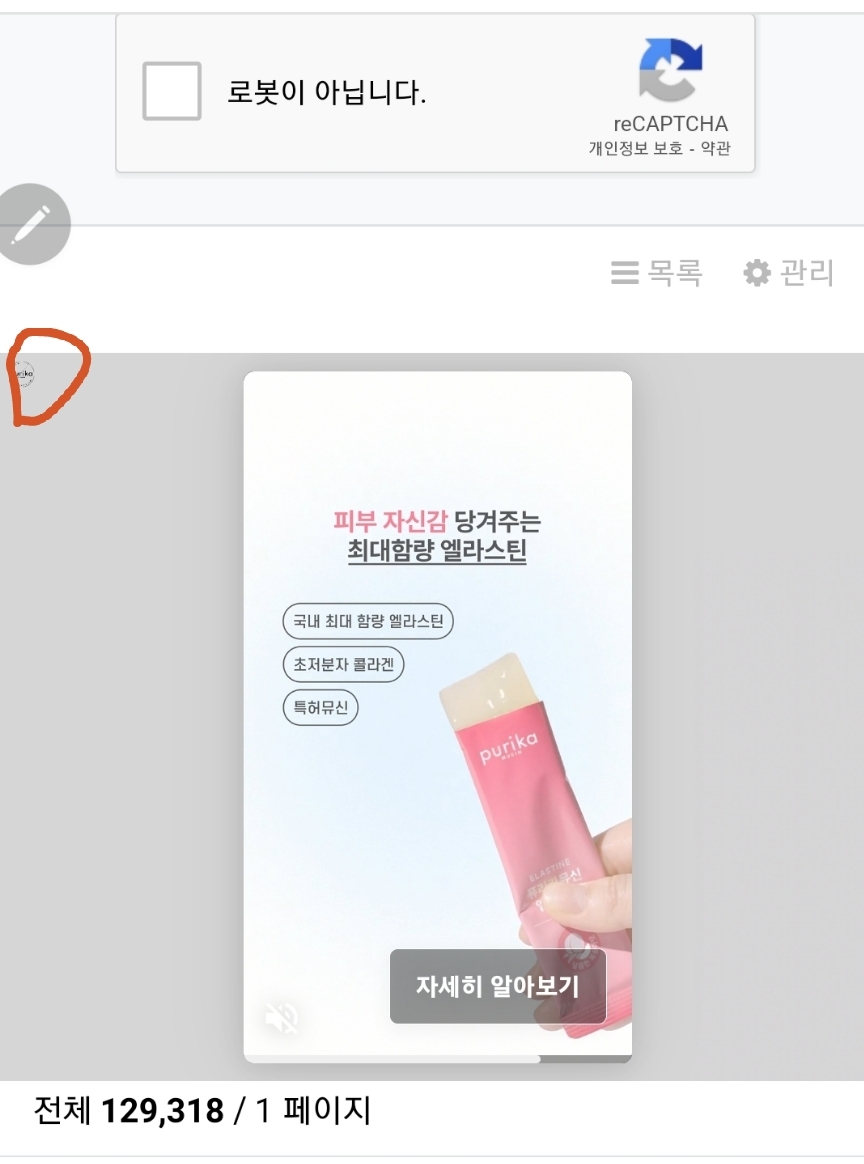Go to the 목록 list view

(x=657, y=272)
